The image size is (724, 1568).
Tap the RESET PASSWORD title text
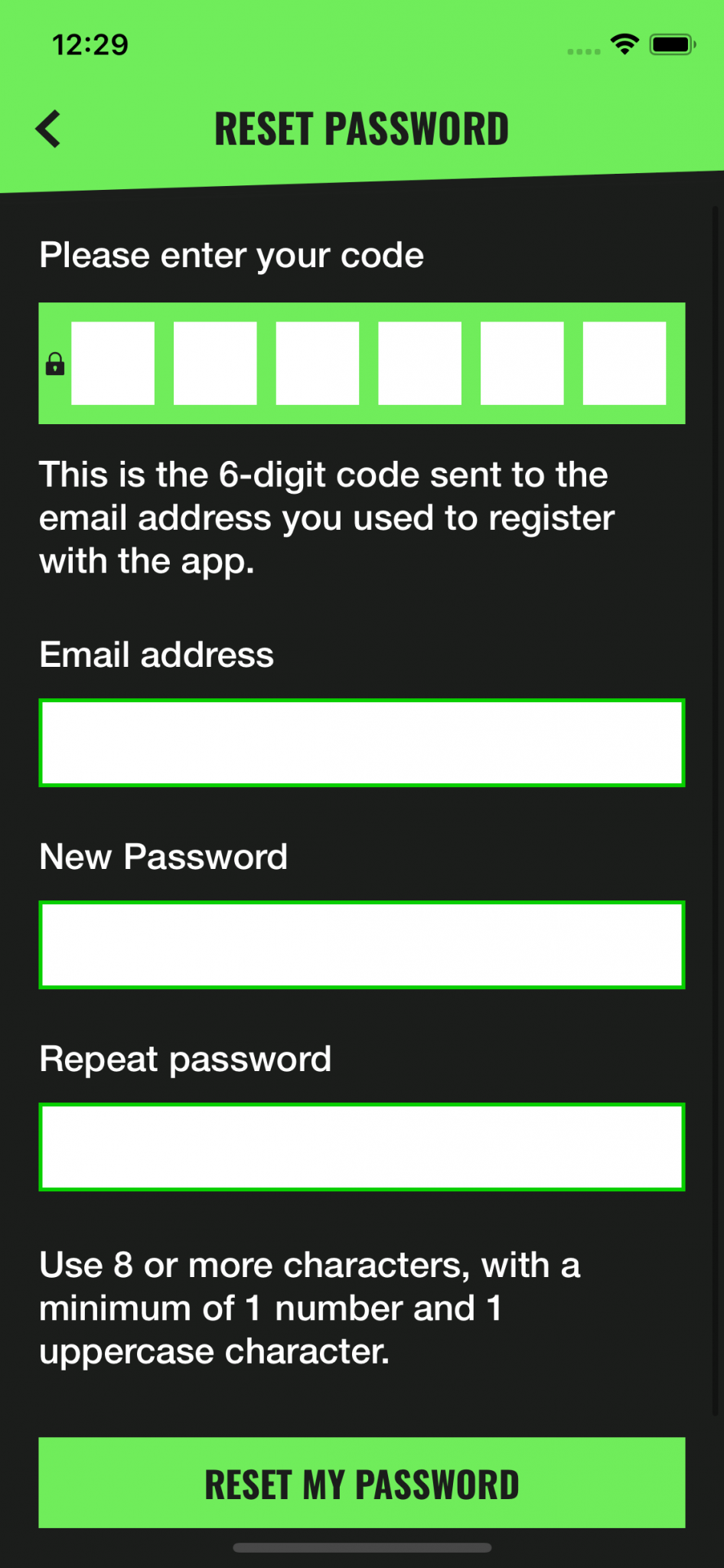[362, 128]
